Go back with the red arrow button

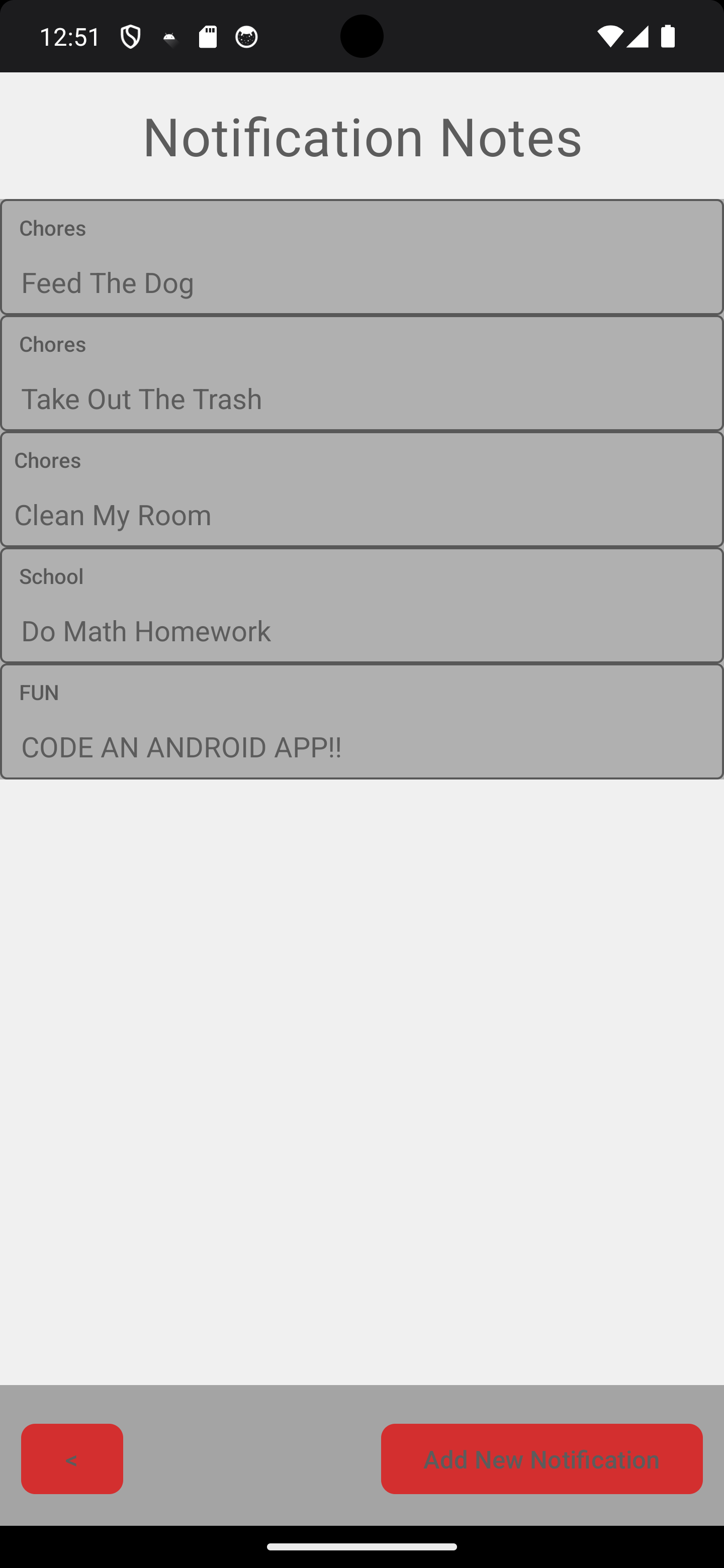tap(72, 1458)
